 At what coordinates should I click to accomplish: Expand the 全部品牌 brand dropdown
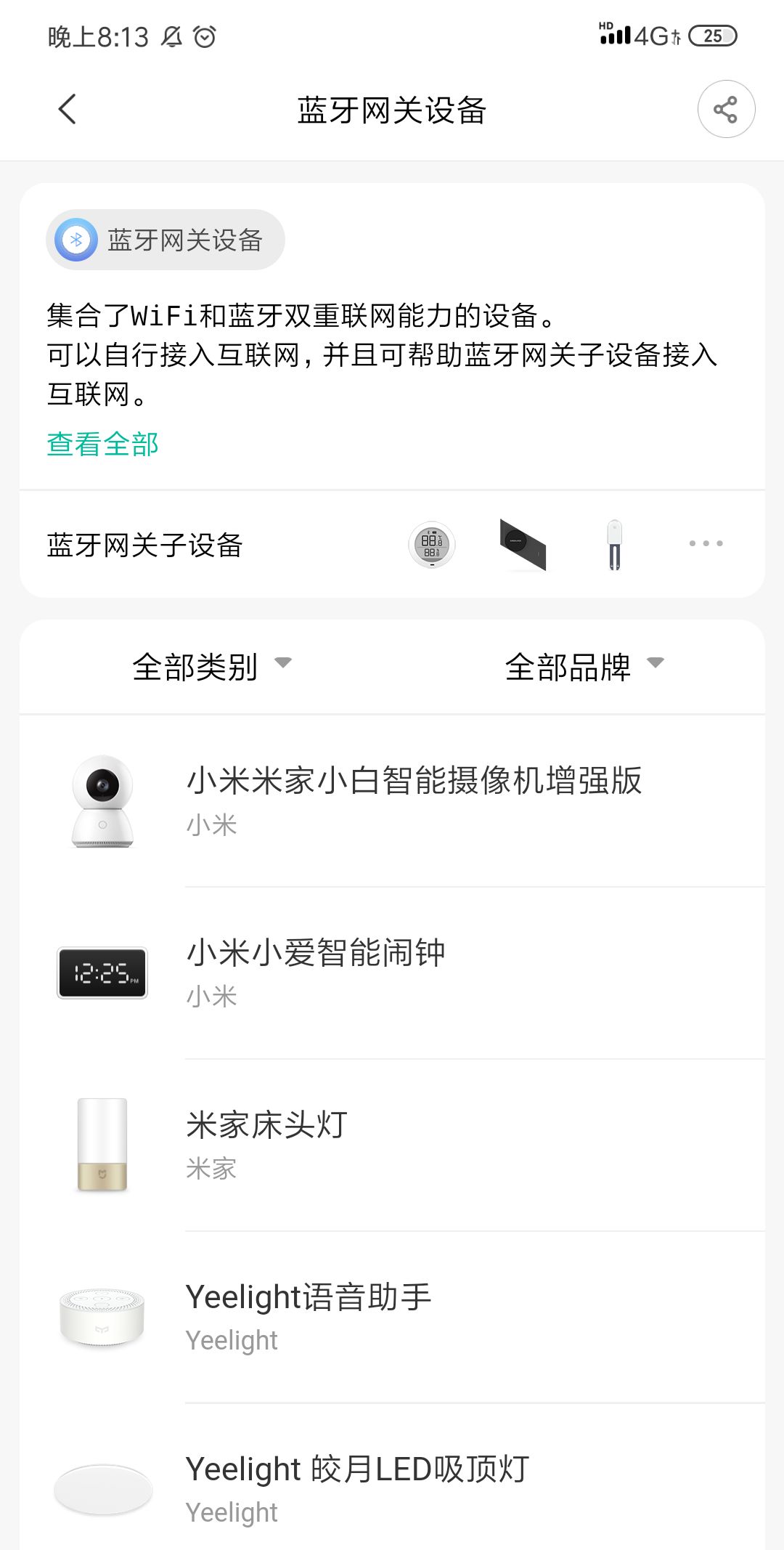pos(584,666)
